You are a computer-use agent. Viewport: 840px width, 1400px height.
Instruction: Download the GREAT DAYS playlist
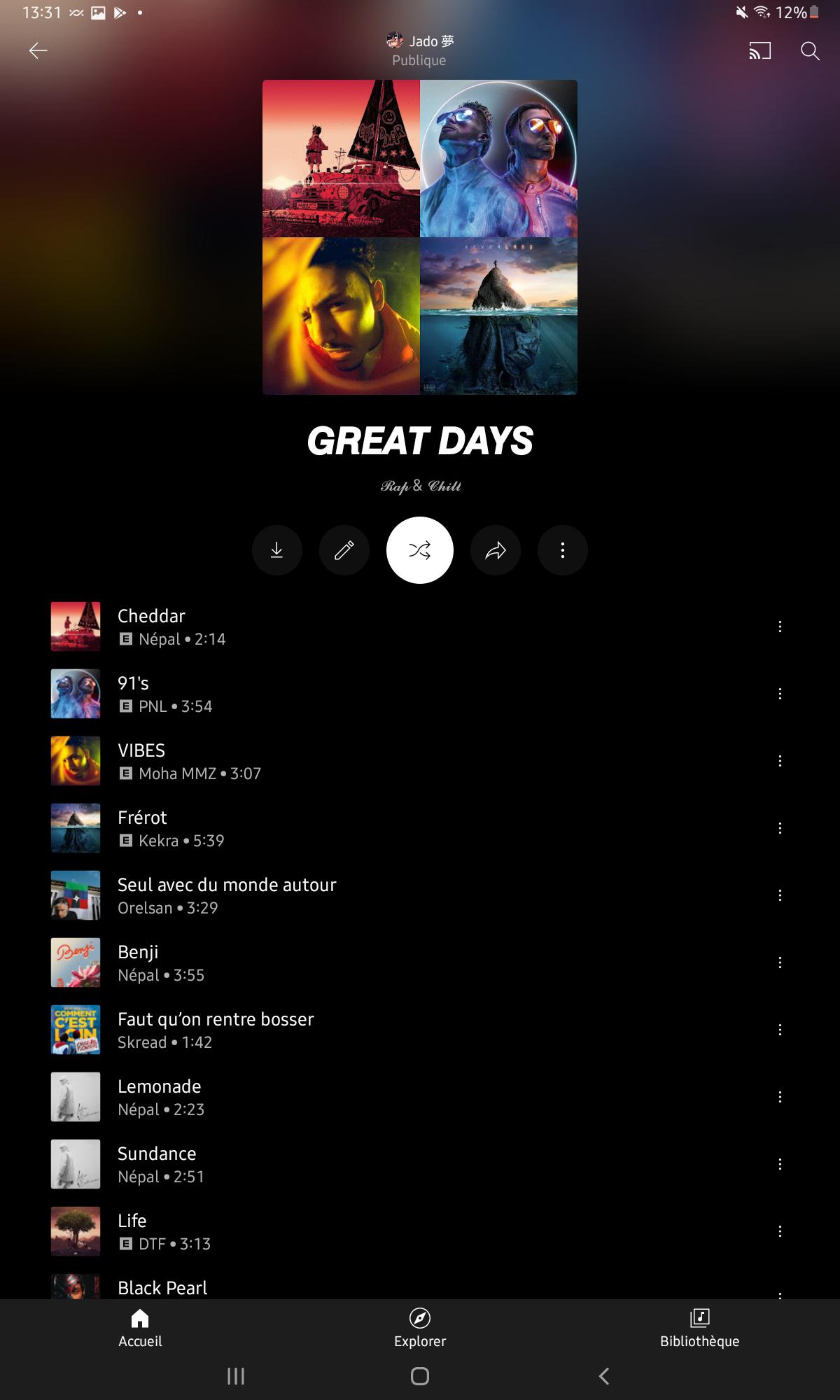click(x=277, y=550)
